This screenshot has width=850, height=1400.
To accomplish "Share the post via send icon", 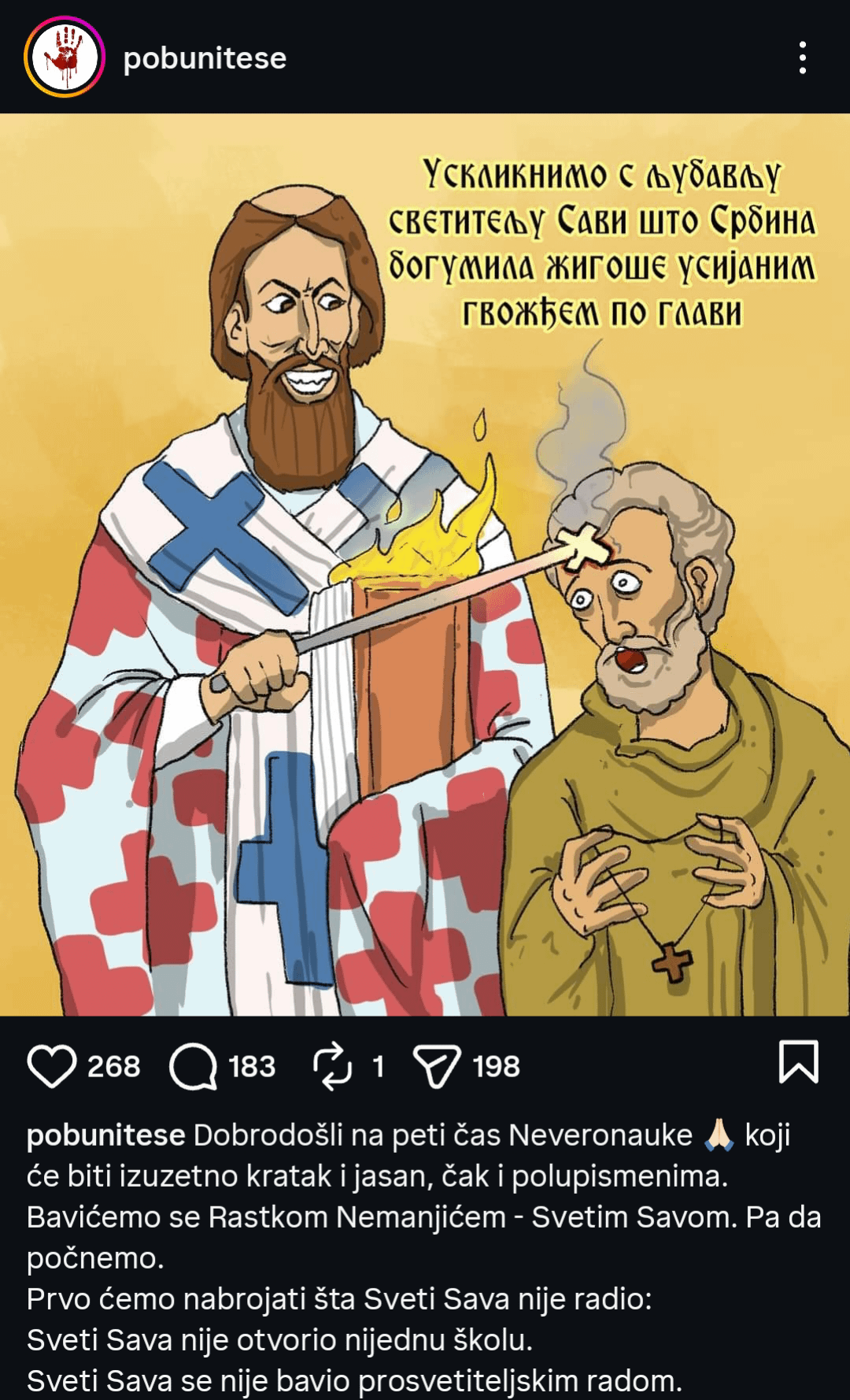I will [x=437, y=1066].
